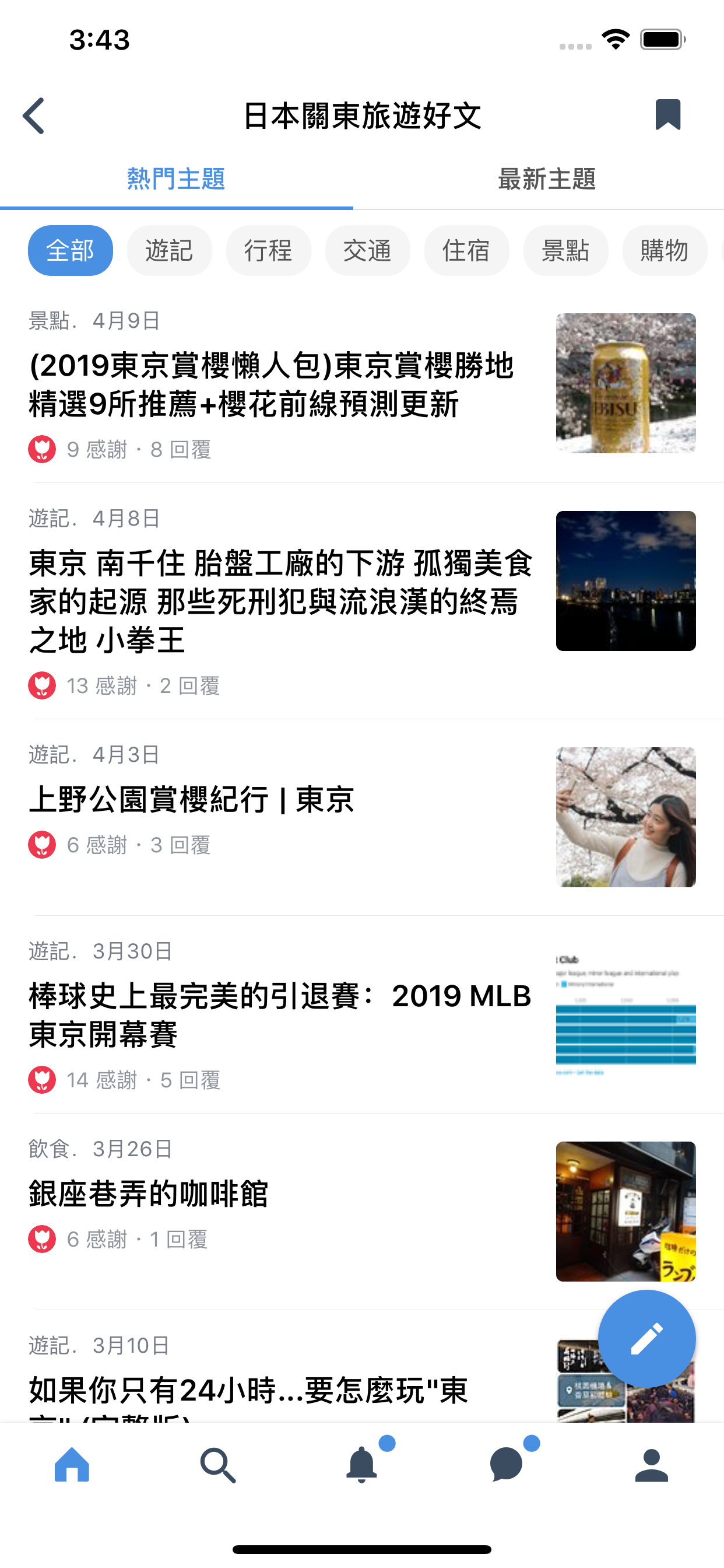Viewport: 724px width, 1568px height.
Task: Tap the 景點 filter chip
Action: [x=566, y=251]
